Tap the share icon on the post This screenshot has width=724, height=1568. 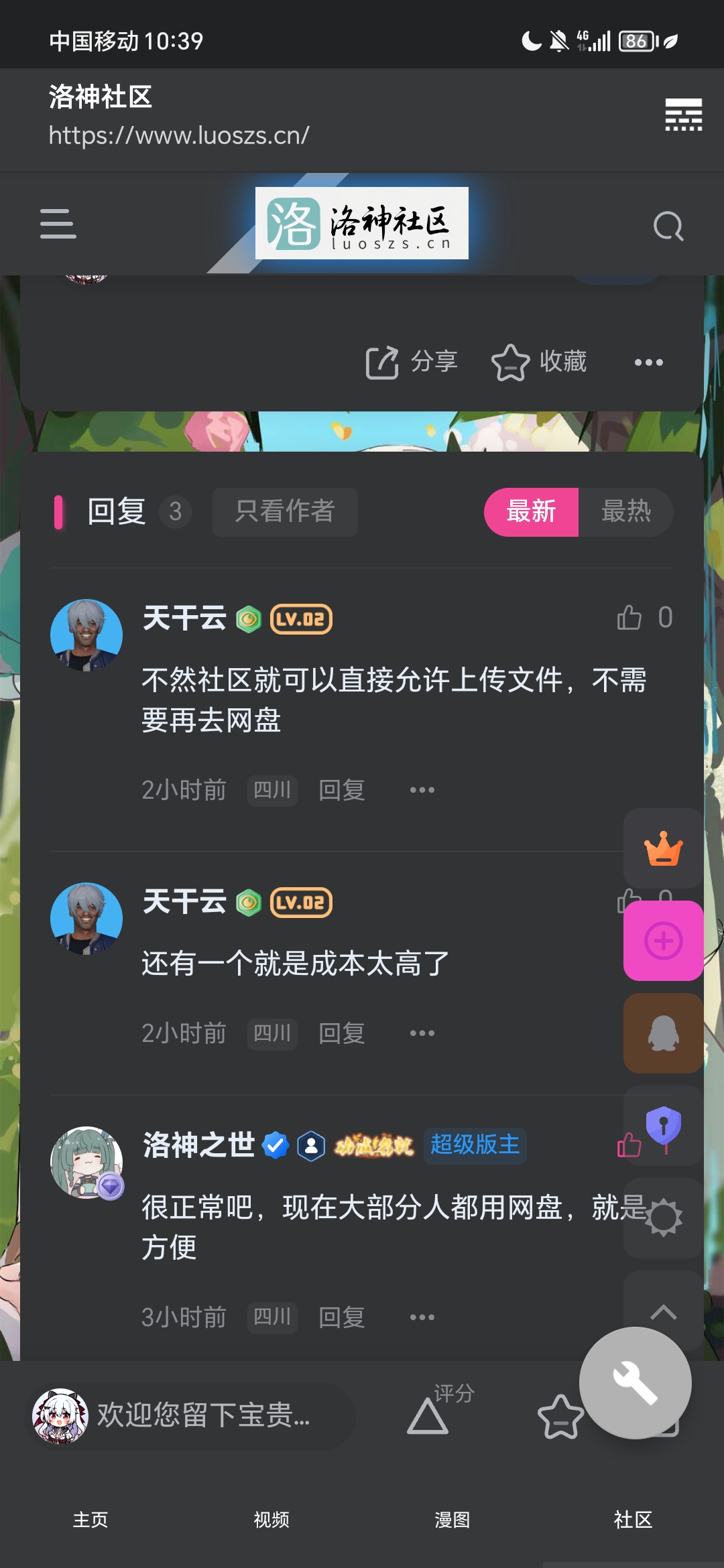tap(382, 361)
